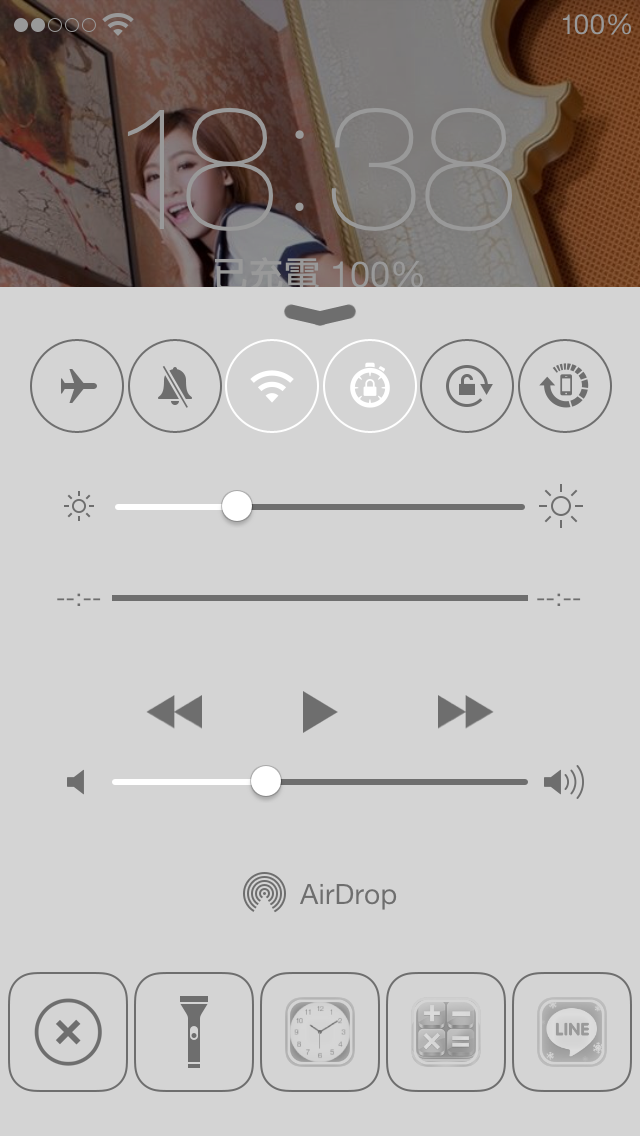Adjust volume on the volume slider
This screenshot has height=1136, width=640.
266,781
